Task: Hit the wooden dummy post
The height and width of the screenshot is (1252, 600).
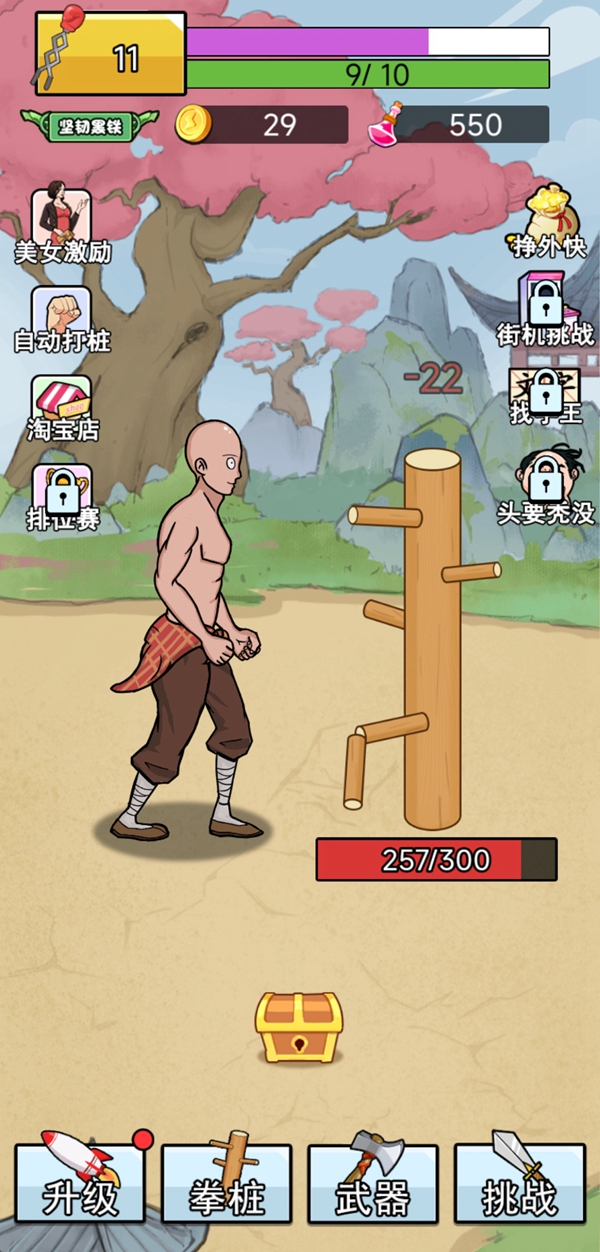Action: pos(432,640)
